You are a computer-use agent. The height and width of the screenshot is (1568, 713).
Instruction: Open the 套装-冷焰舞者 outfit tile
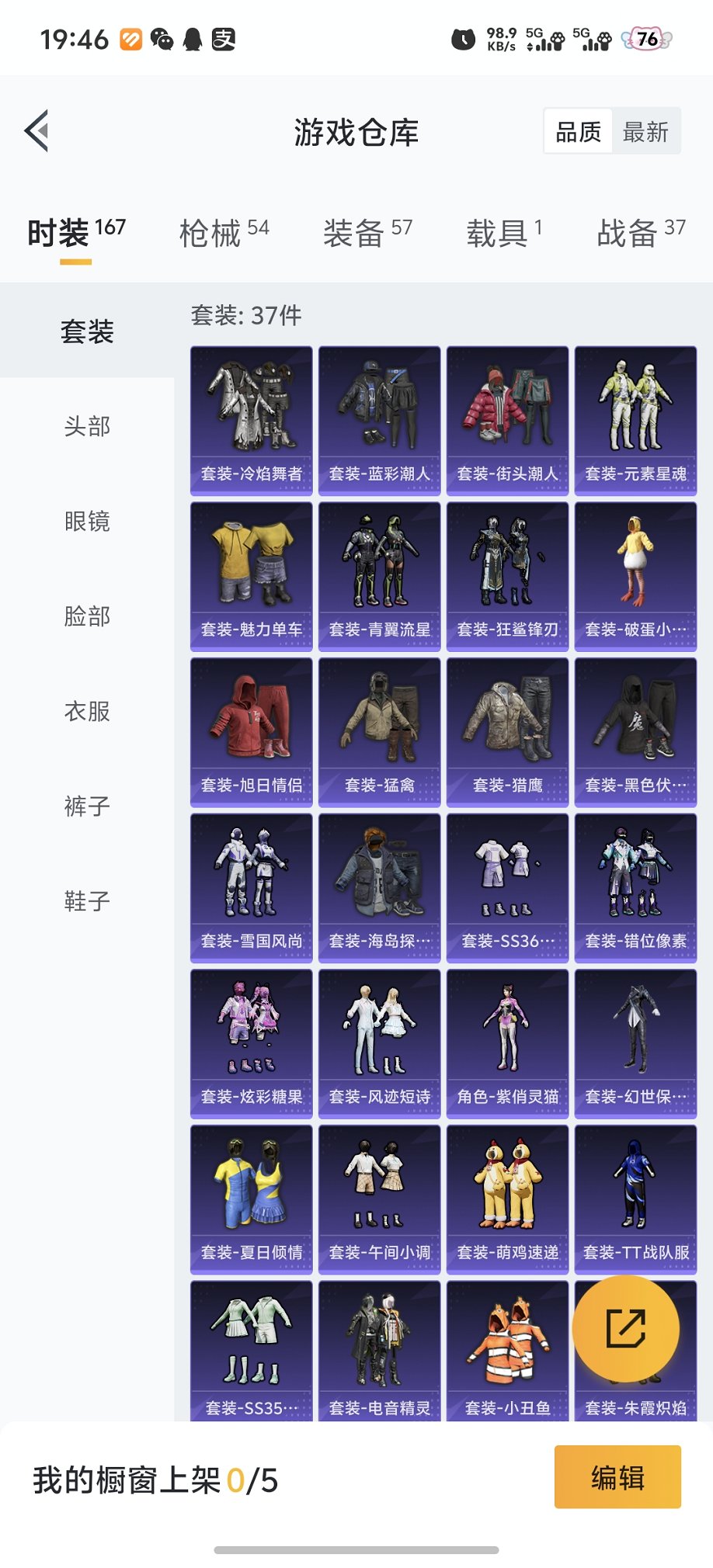coord(252,420)
